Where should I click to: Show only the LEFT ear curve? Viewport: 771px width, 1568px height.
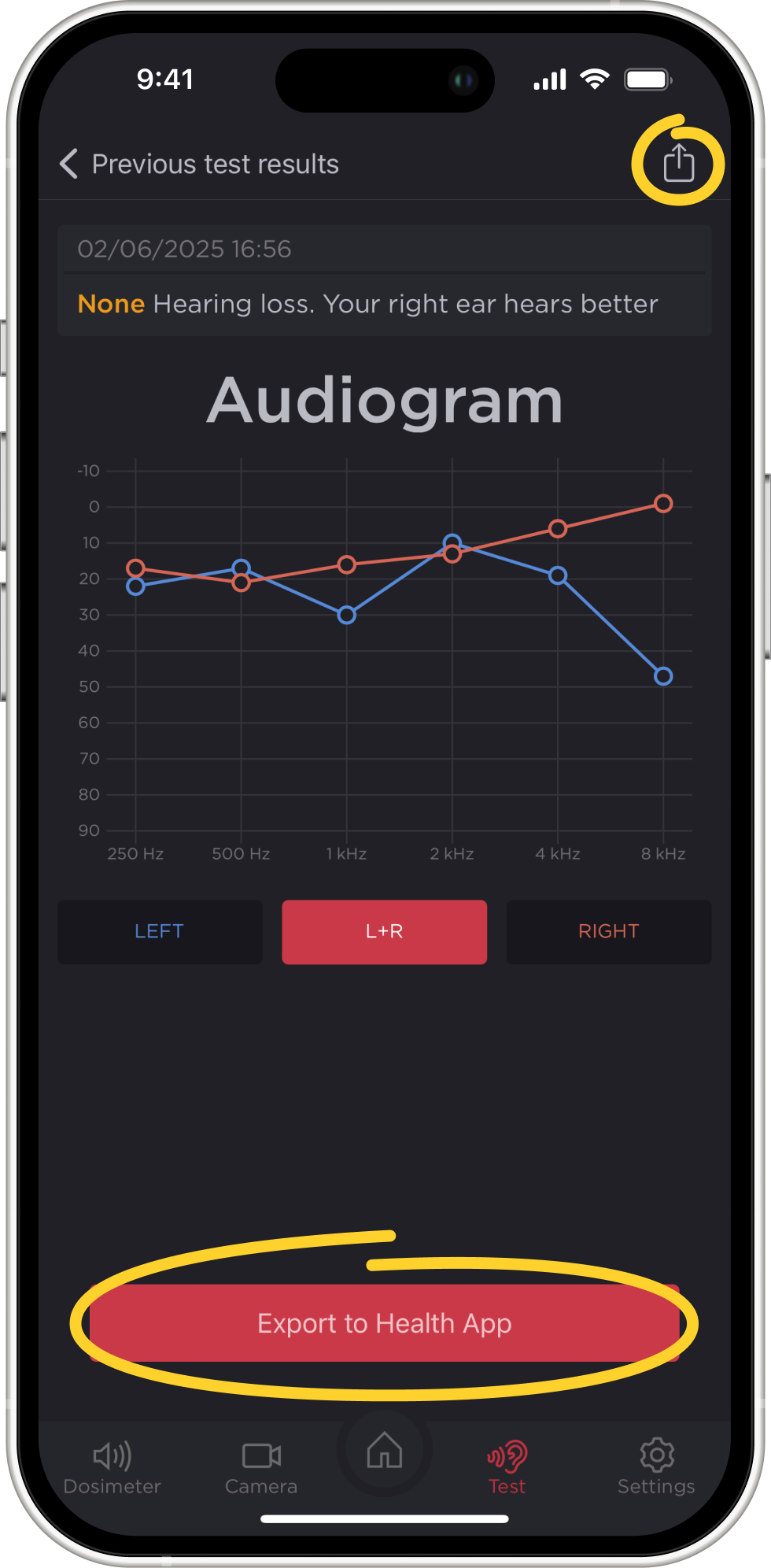pyautogui.click(x=160, y=931)
